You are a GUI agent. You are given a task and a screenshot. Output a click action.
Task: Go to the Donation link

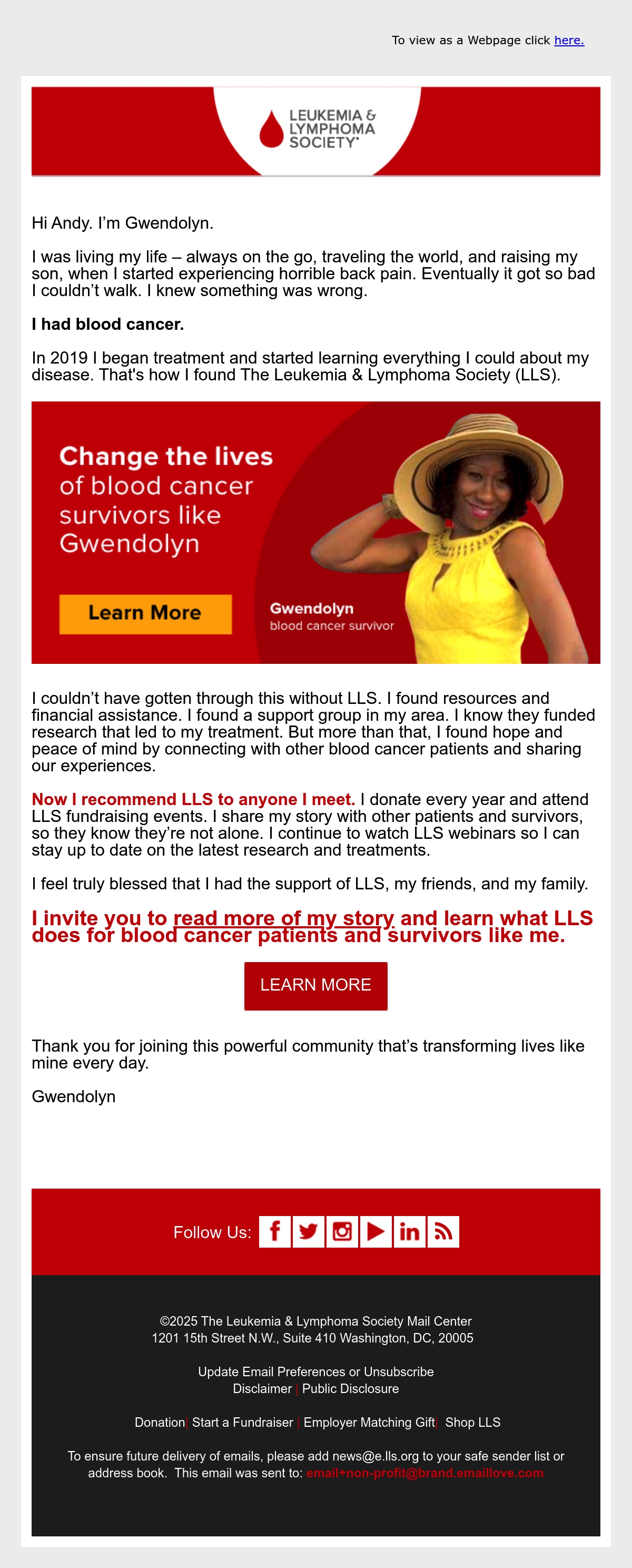pyautogui.click(x=160, y=1422)
